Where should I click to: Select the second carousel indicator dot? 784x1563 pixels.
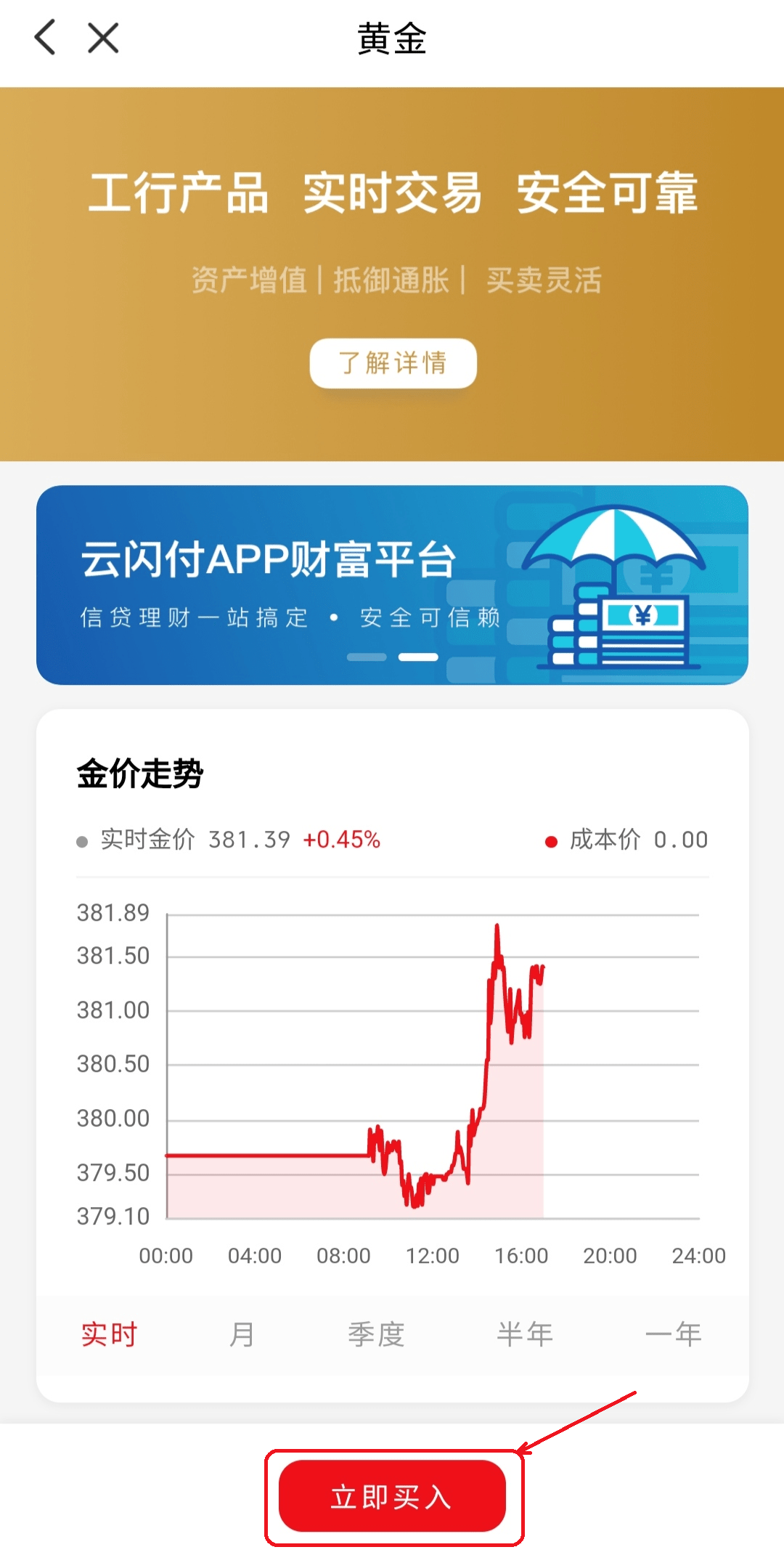point(418,657)
